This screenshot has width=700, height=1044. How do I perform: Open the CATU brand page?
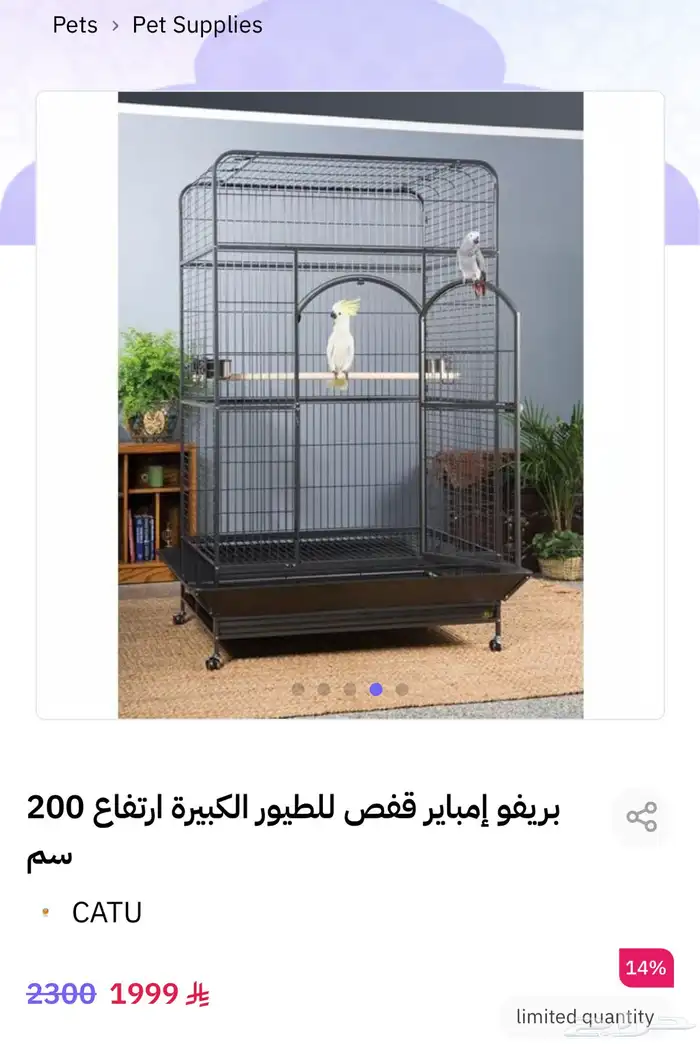click(x=106, y=912)
